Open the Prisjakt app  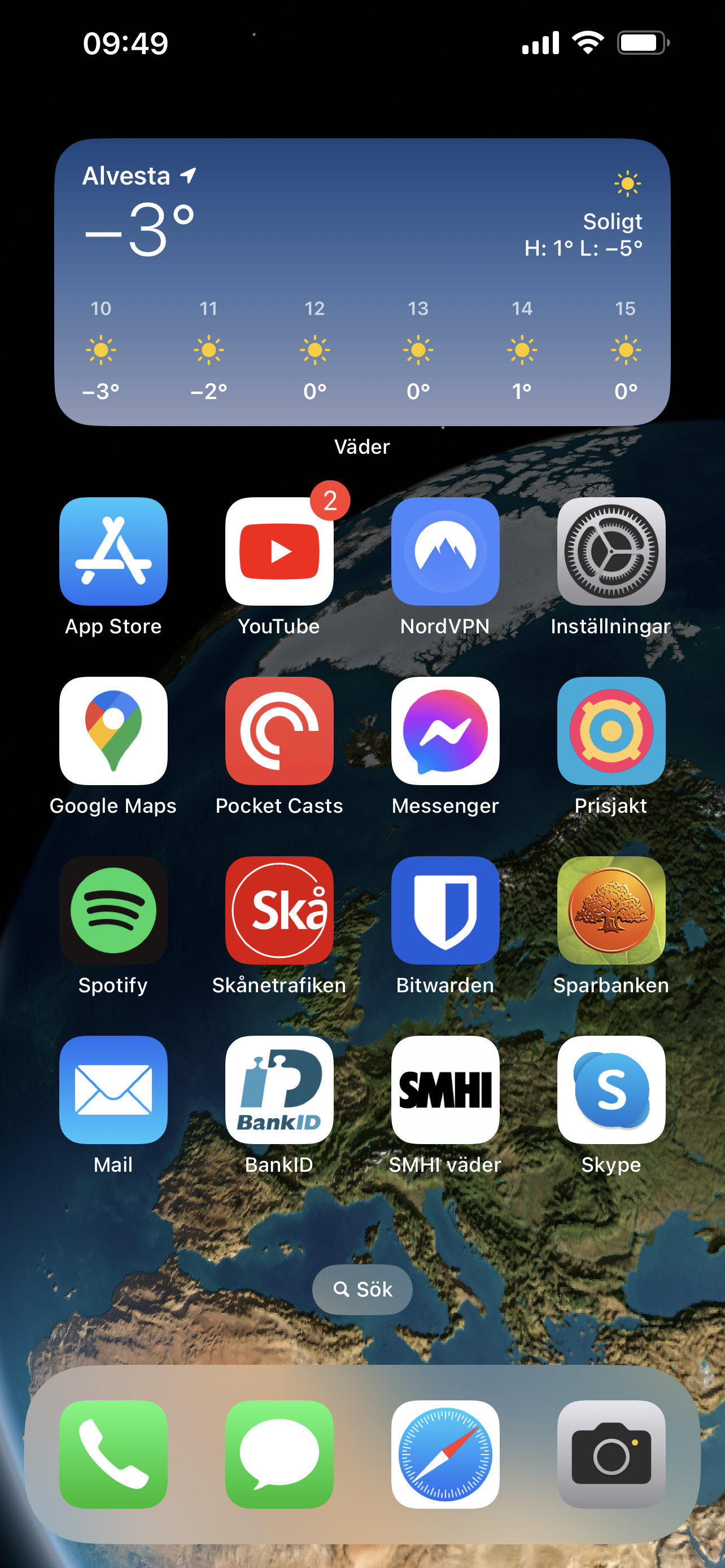(x=611, y=731)
